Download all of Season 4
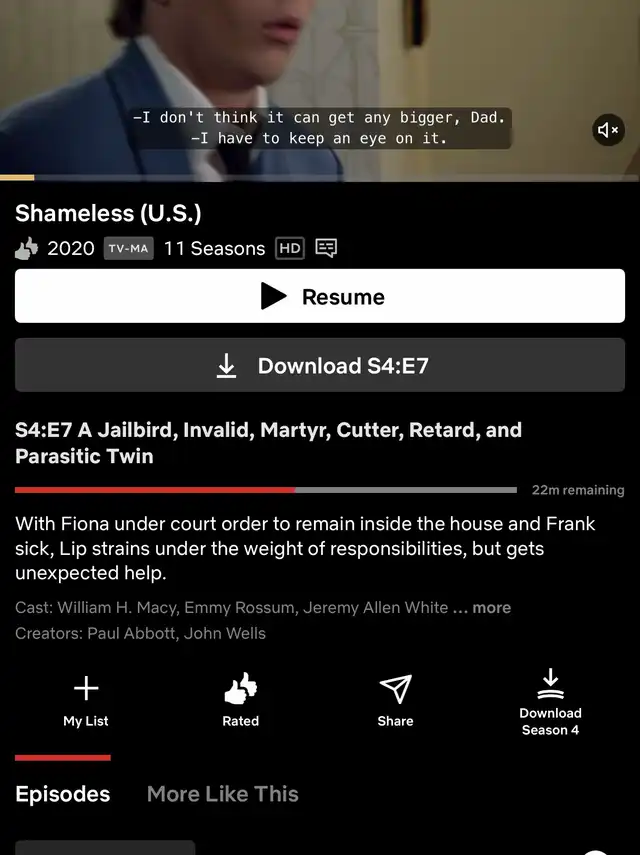Image resolution: width=640 pixels, height=855 pixels. [x=550, y=704]
